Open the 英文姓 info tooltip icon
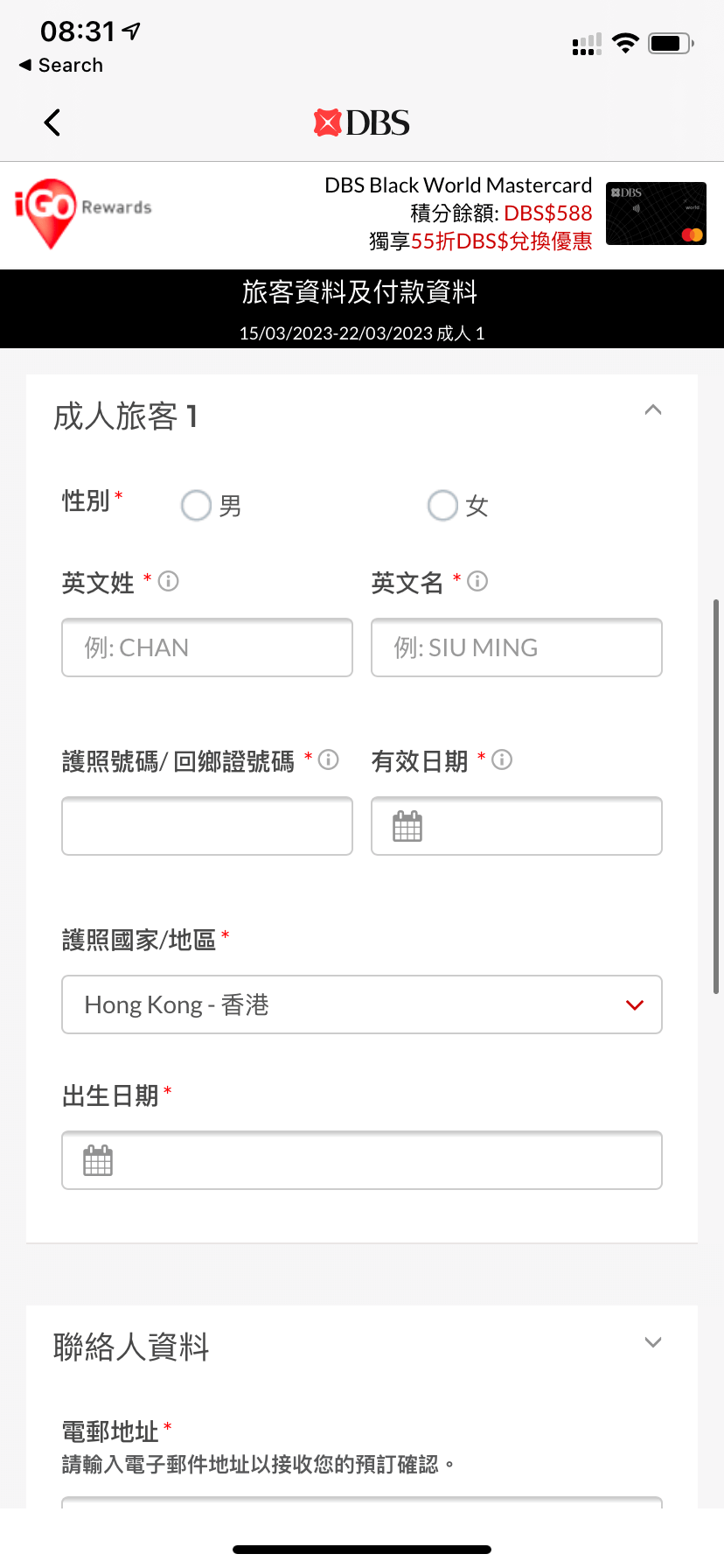The height and width of the screenshot is (1568, 724). click(166, 581)
